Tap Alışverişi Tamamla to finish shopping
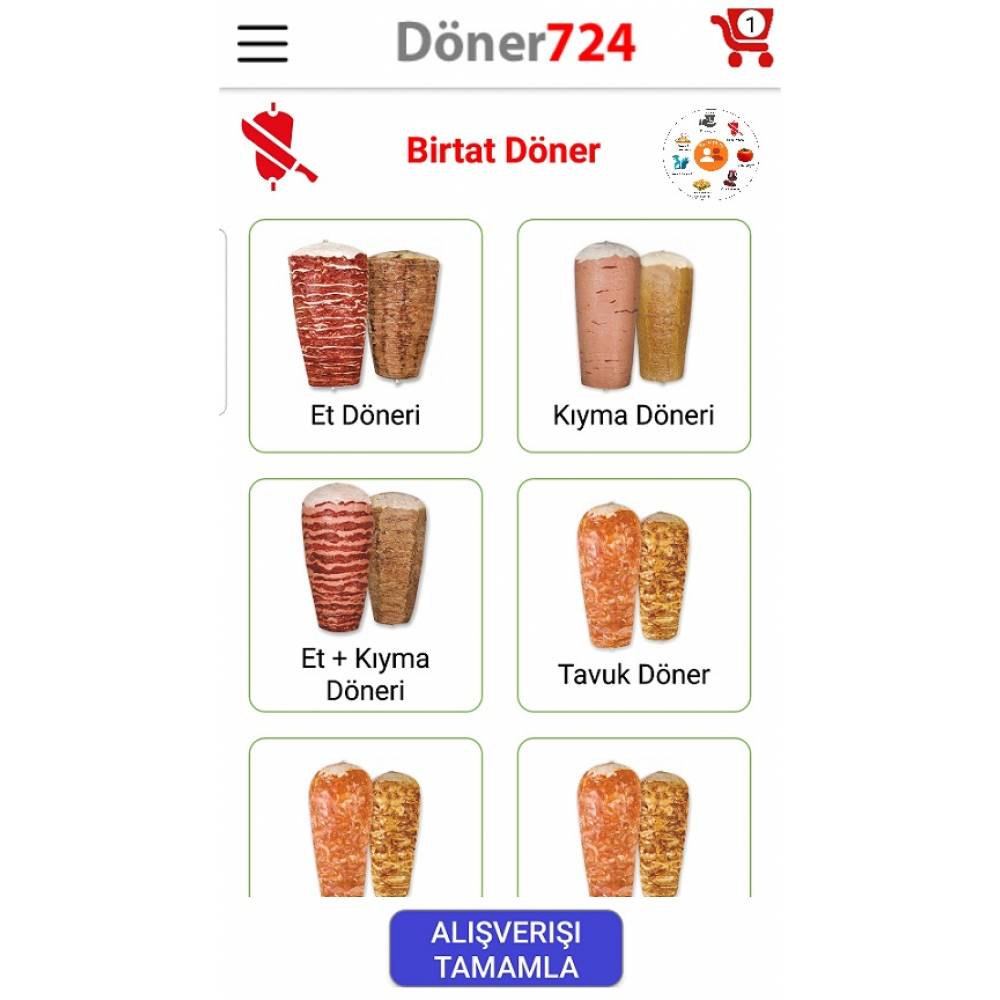 pos(506,949)
